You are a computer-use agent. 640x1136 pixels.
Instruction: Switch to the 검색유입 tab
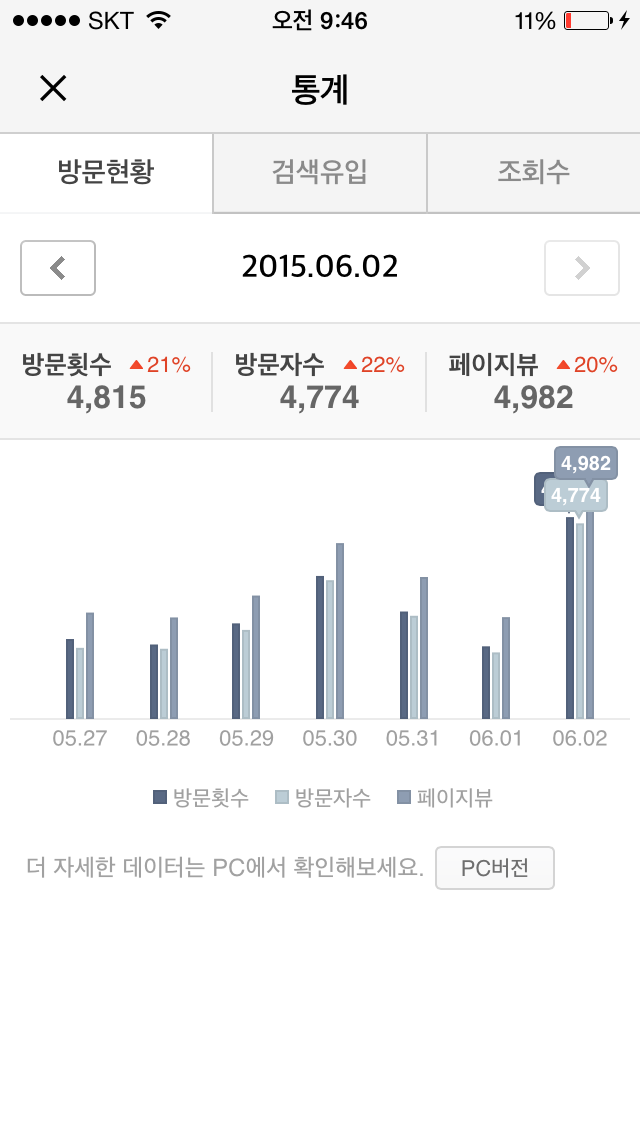click(x=320, y=173)
